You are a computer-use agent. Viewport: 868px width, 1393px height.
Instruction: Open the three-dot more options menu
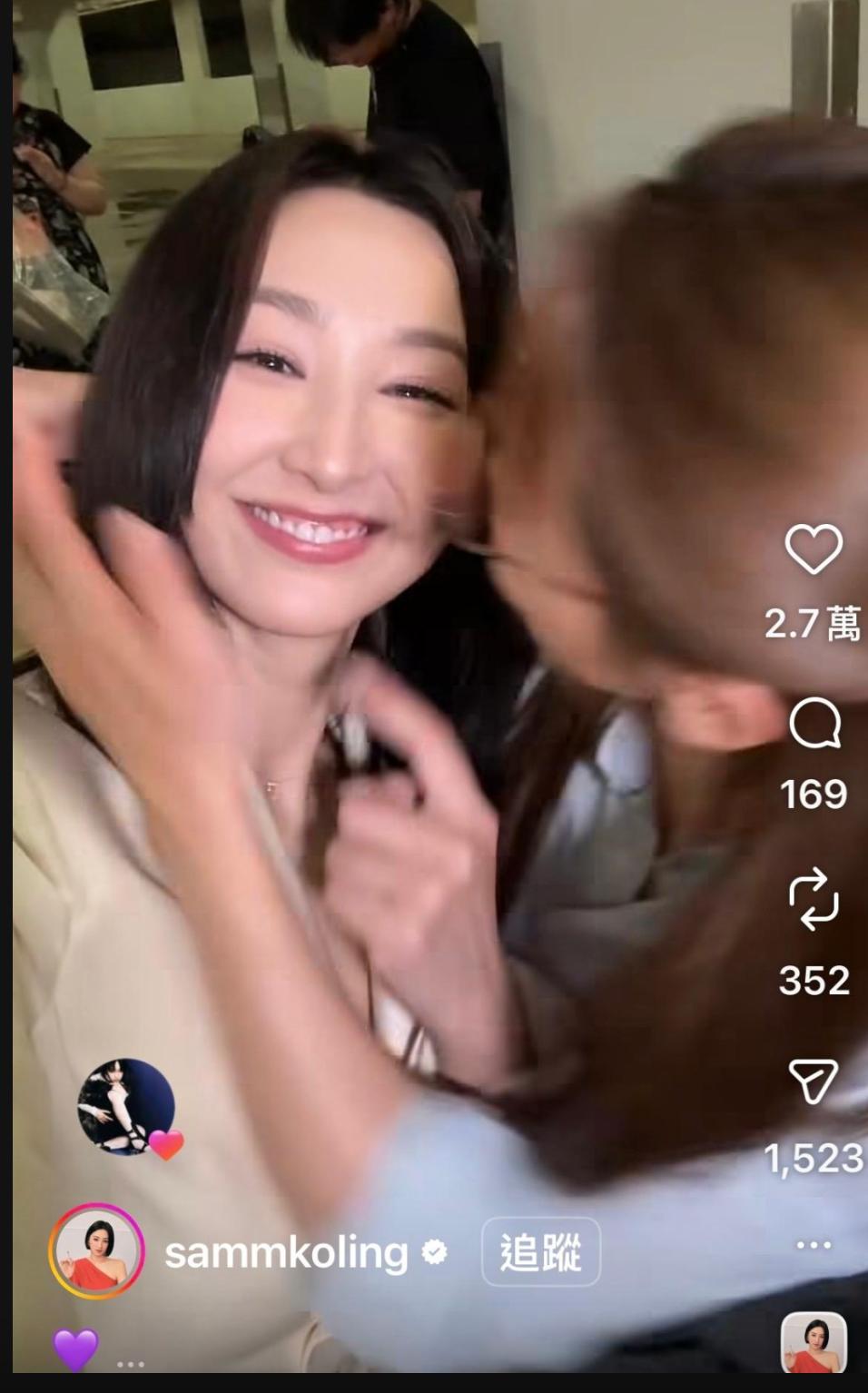[813, 1245]
